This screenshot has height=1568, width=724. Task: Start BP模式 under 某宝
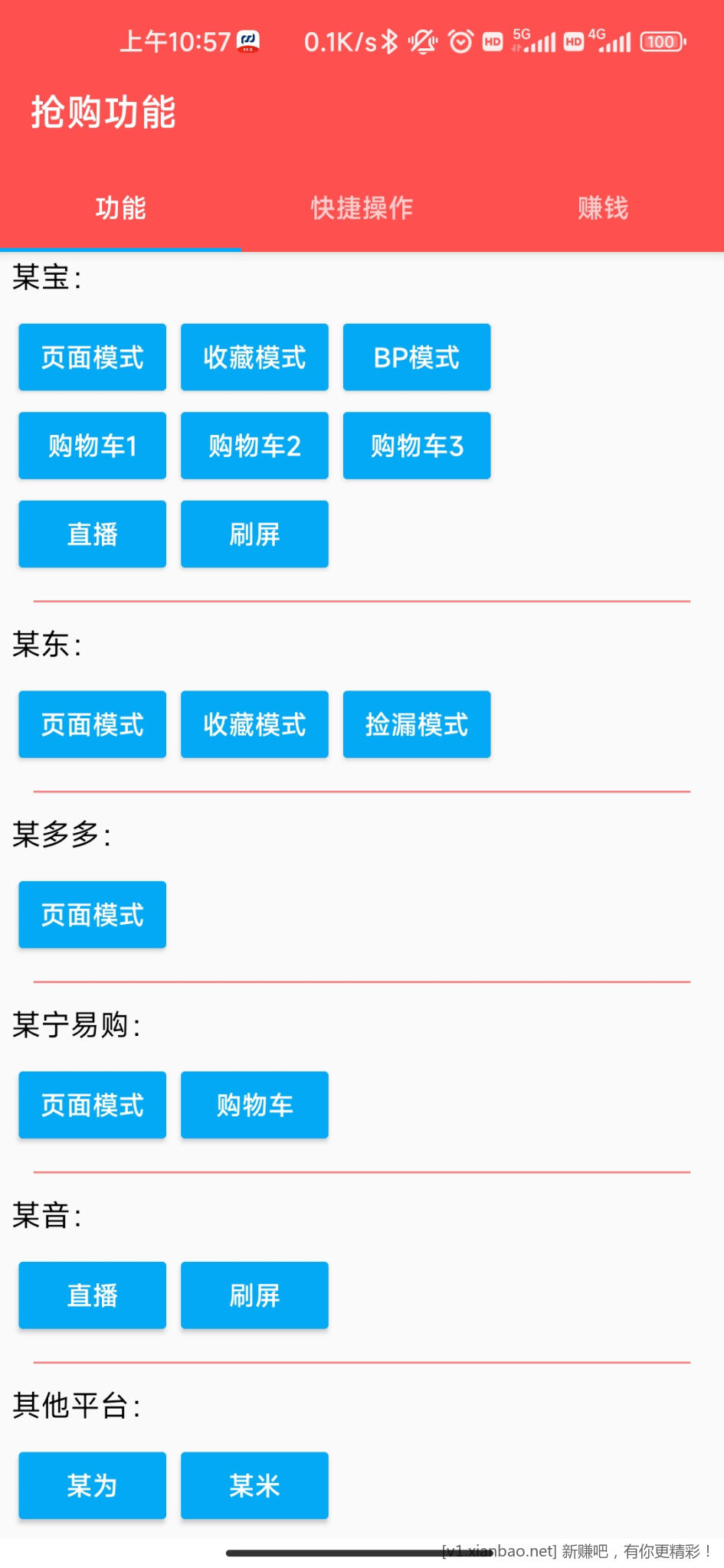click(417, 358)
